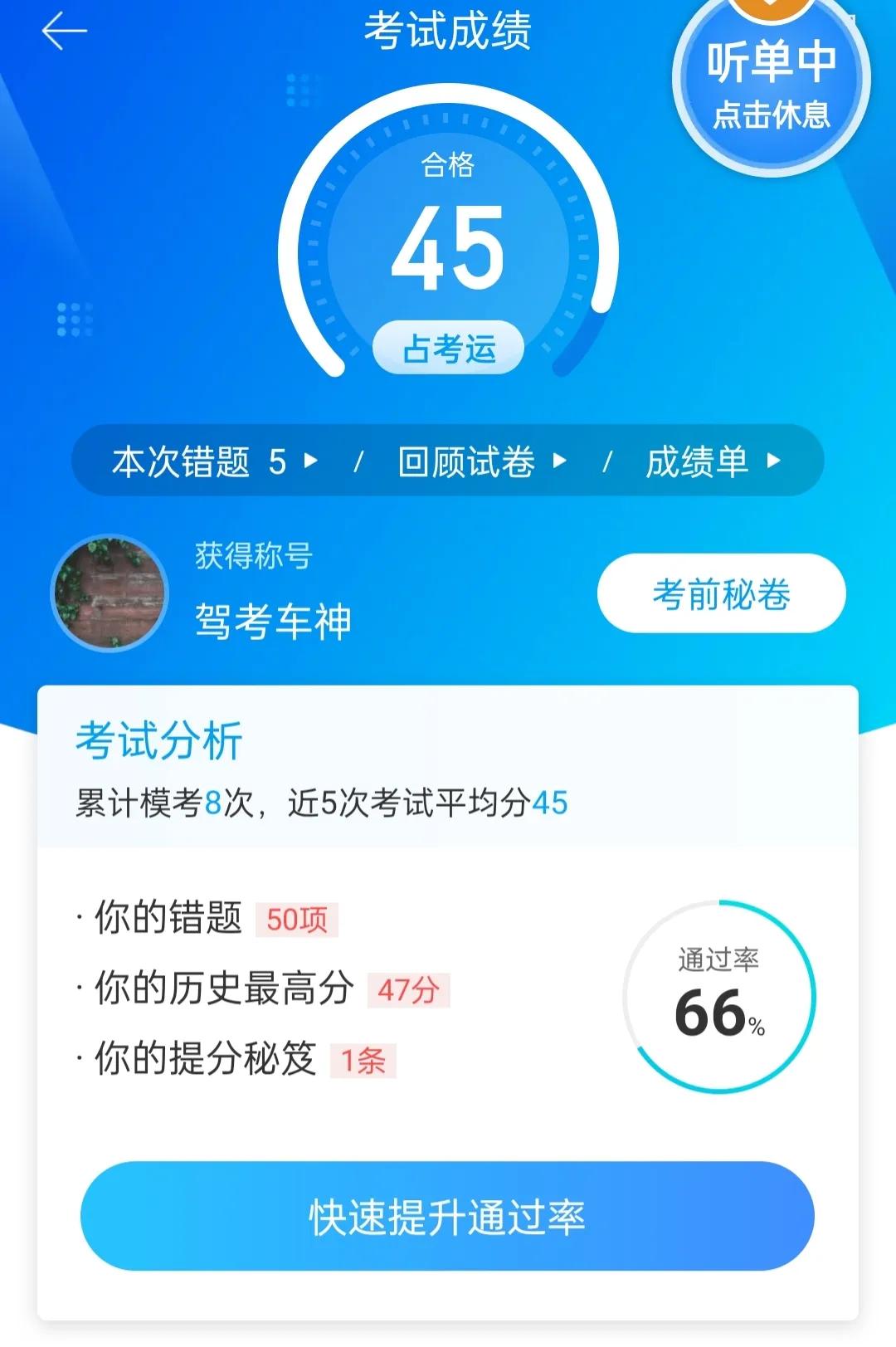The width and height of the screenshot is (896, 1347).
Task: Open 回顾试卷 to review the exam
Action: [482, 461]
